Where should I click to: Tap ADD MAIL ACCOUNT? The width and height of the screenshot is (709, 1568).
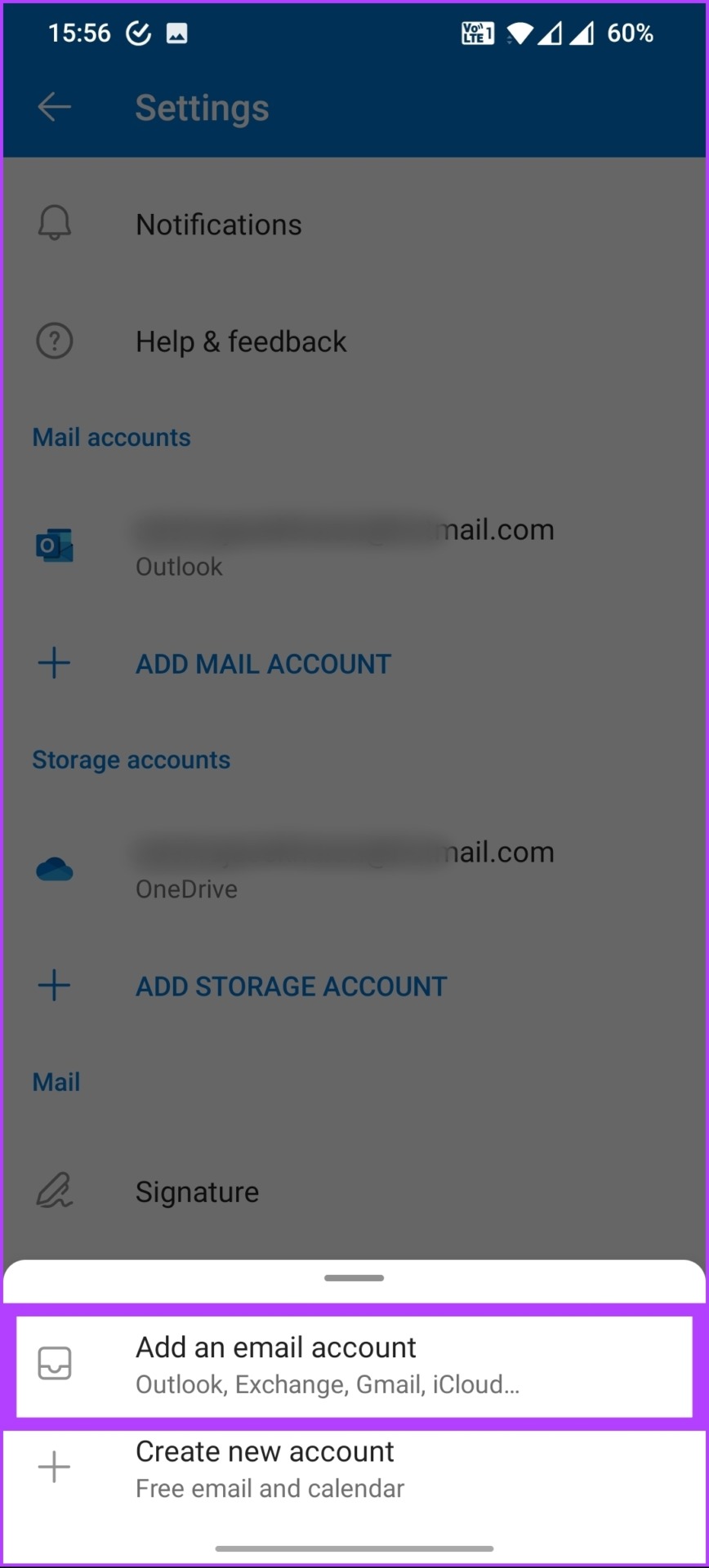354,663
